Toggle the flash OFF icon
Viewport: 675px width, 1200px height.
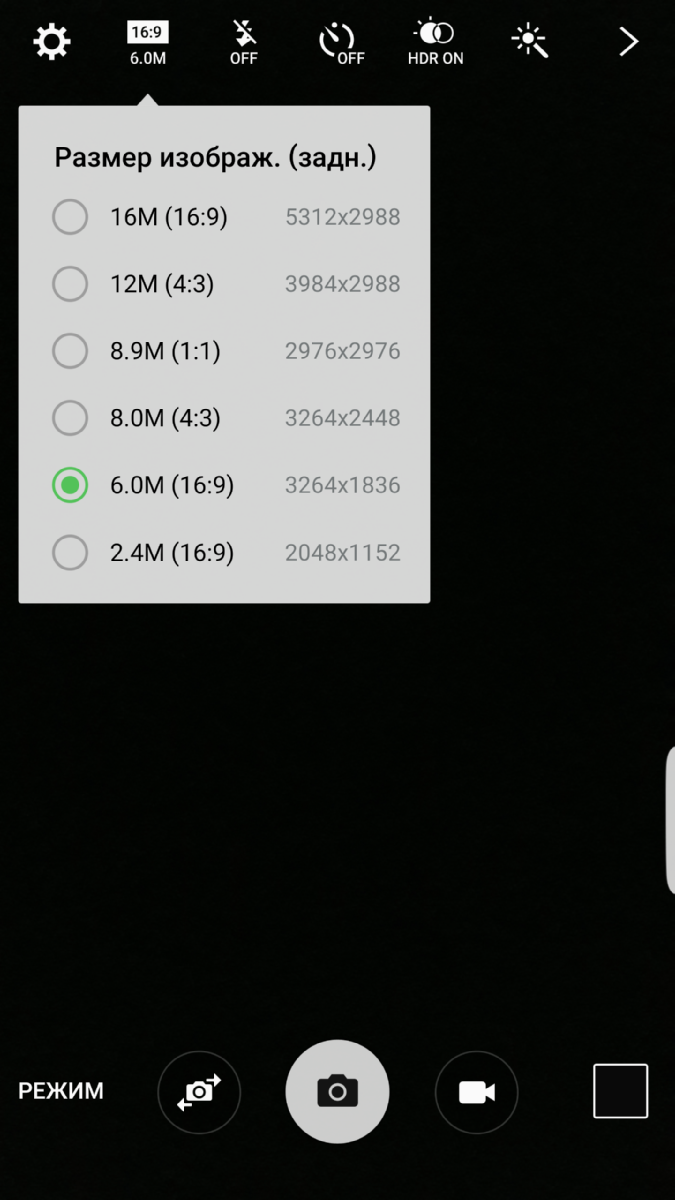243,44
